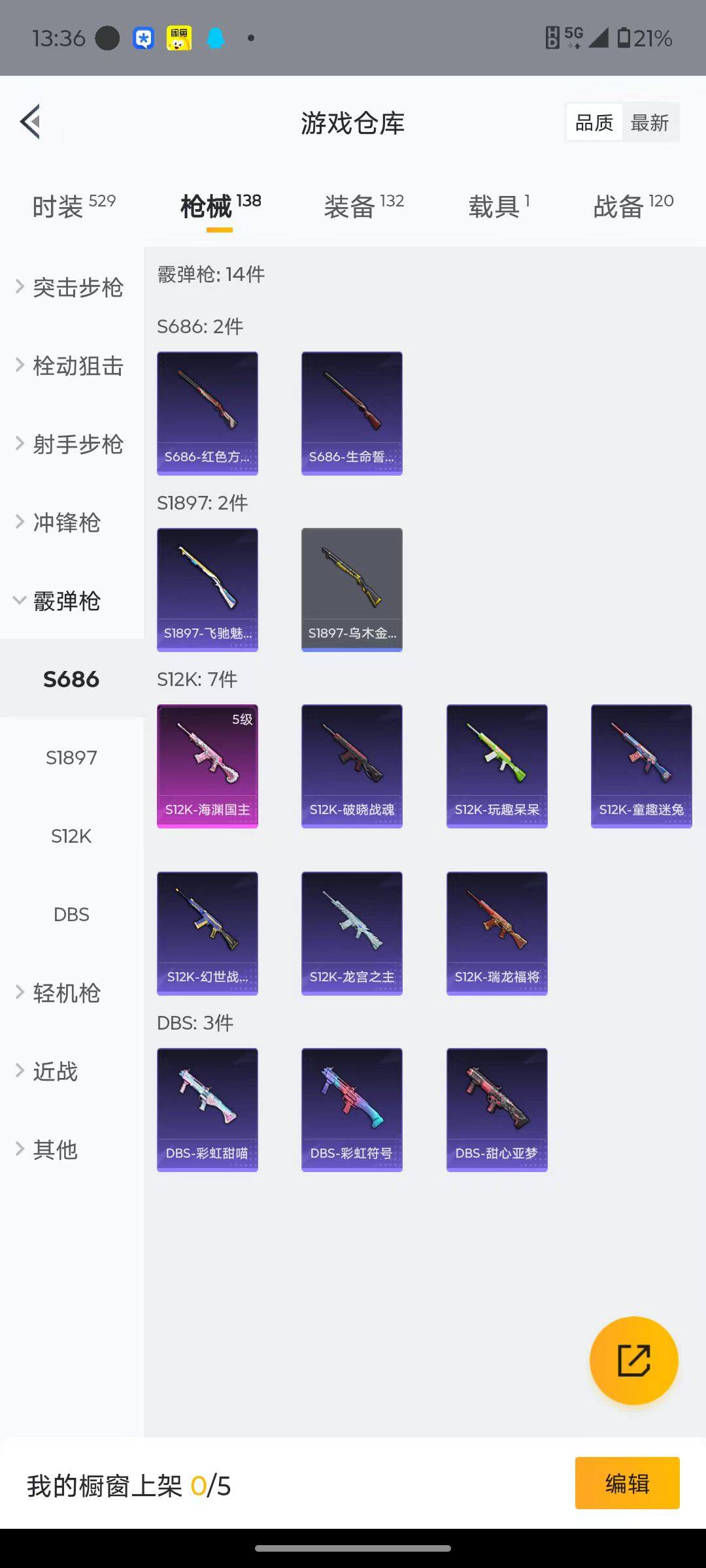This screenshot has height=1568, width=706.
Task: Open the S12K-海渊国主 skin tile
Action: click(x=207, y=766)
